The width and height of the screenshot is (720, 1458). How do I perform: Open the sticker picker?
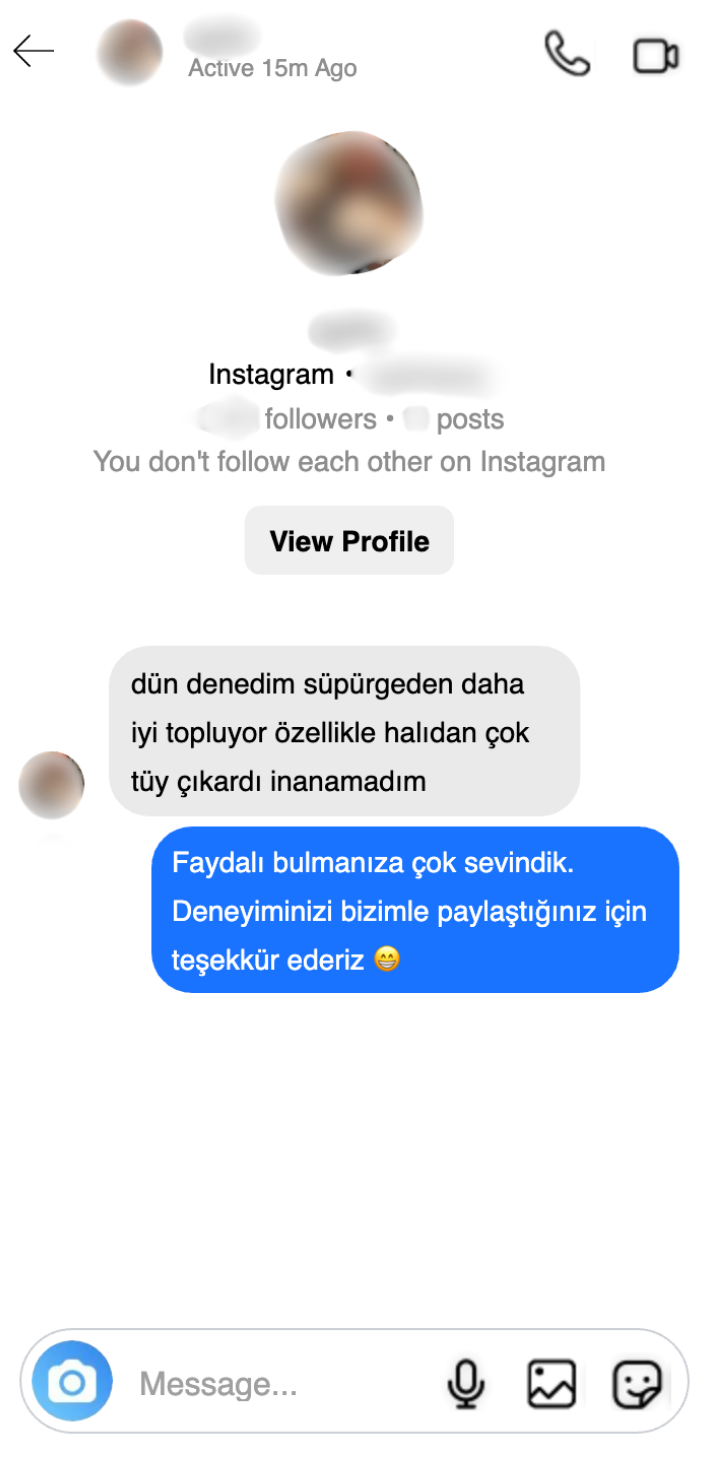tap(637, 1384)
